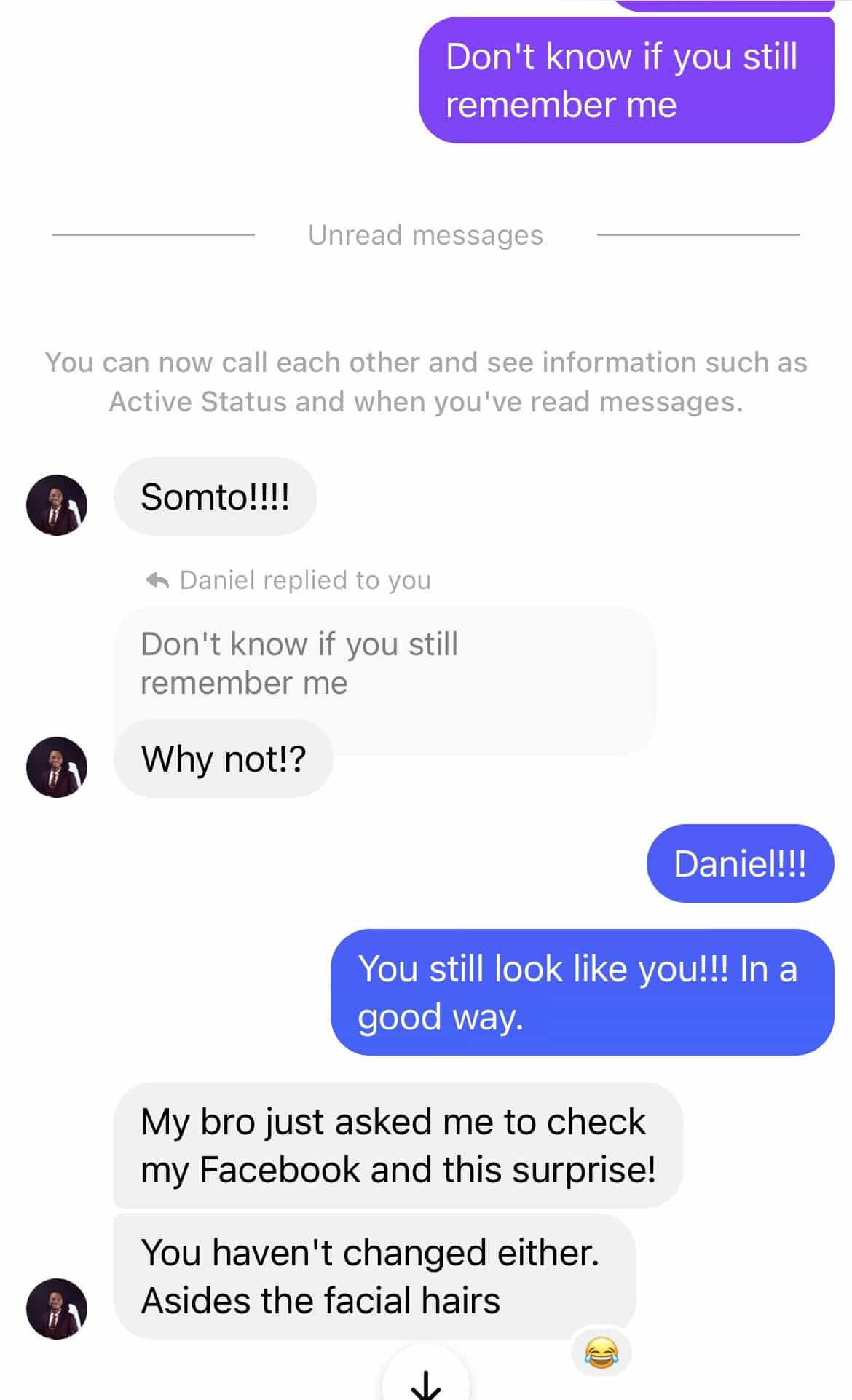852x1400 pixels.
Task: Tap Daniel's avatar beside "You haven't changed either"
Action: point(57,1308)
